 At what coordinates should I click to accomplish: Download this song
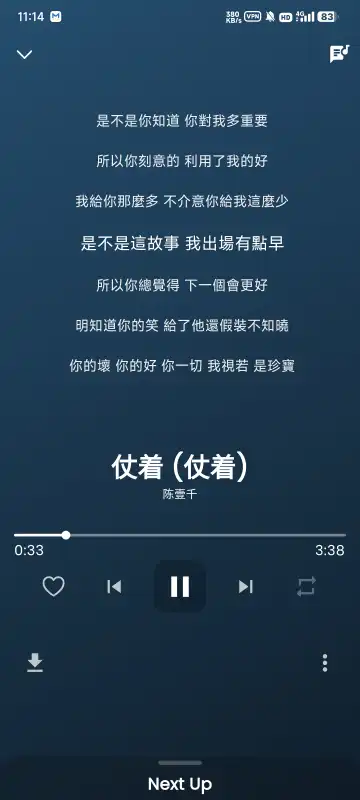pos(35,663)
